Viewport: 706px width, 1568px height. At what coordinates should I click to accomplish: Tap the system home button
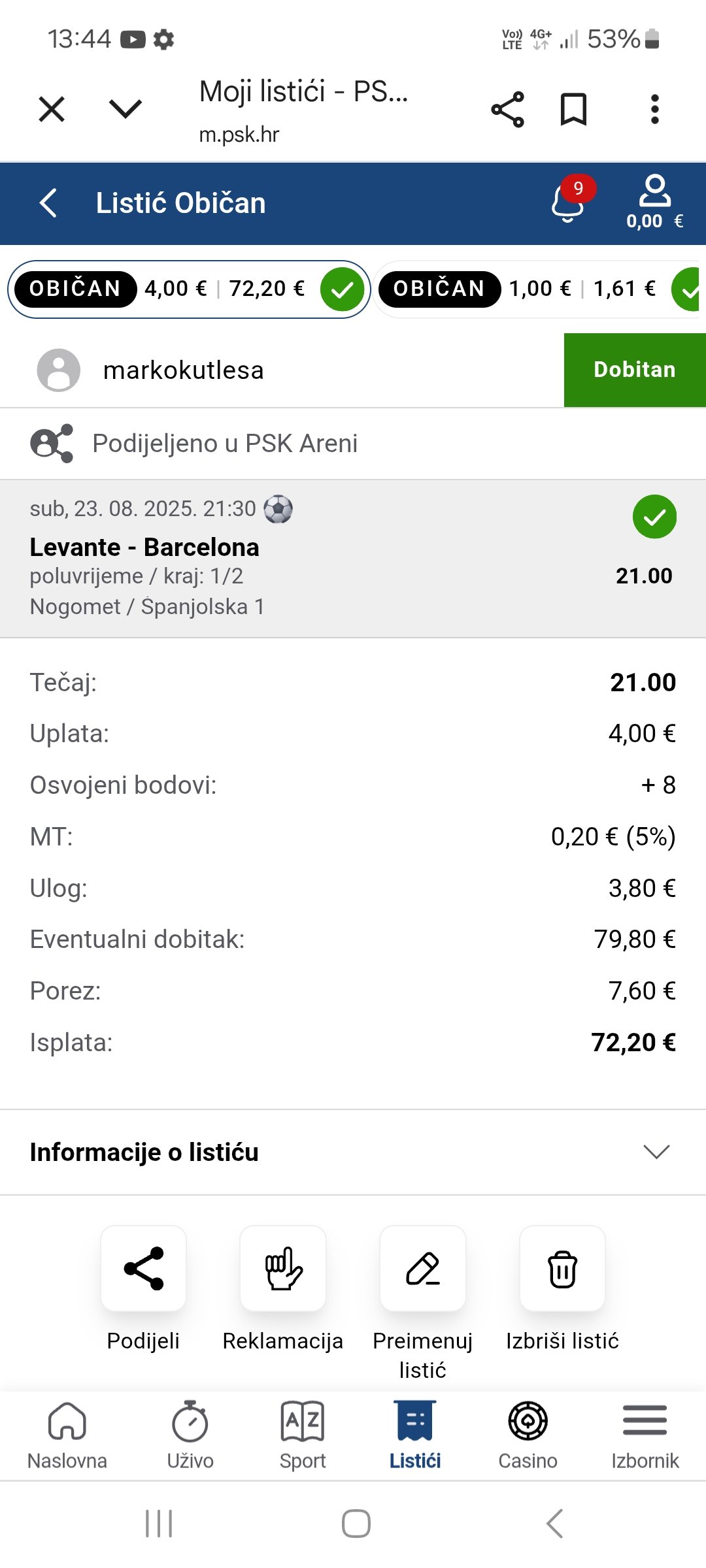click(x=356, y=1524)
